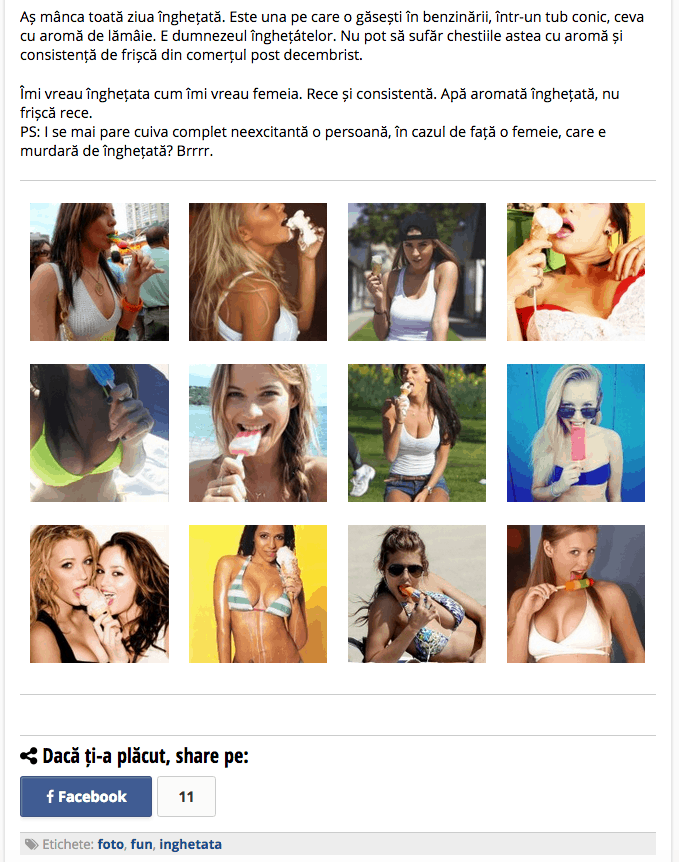Open the fun tag link
The height and width of the screenshot is (862, 679).
pyautogui.click(x=141, y=844)
